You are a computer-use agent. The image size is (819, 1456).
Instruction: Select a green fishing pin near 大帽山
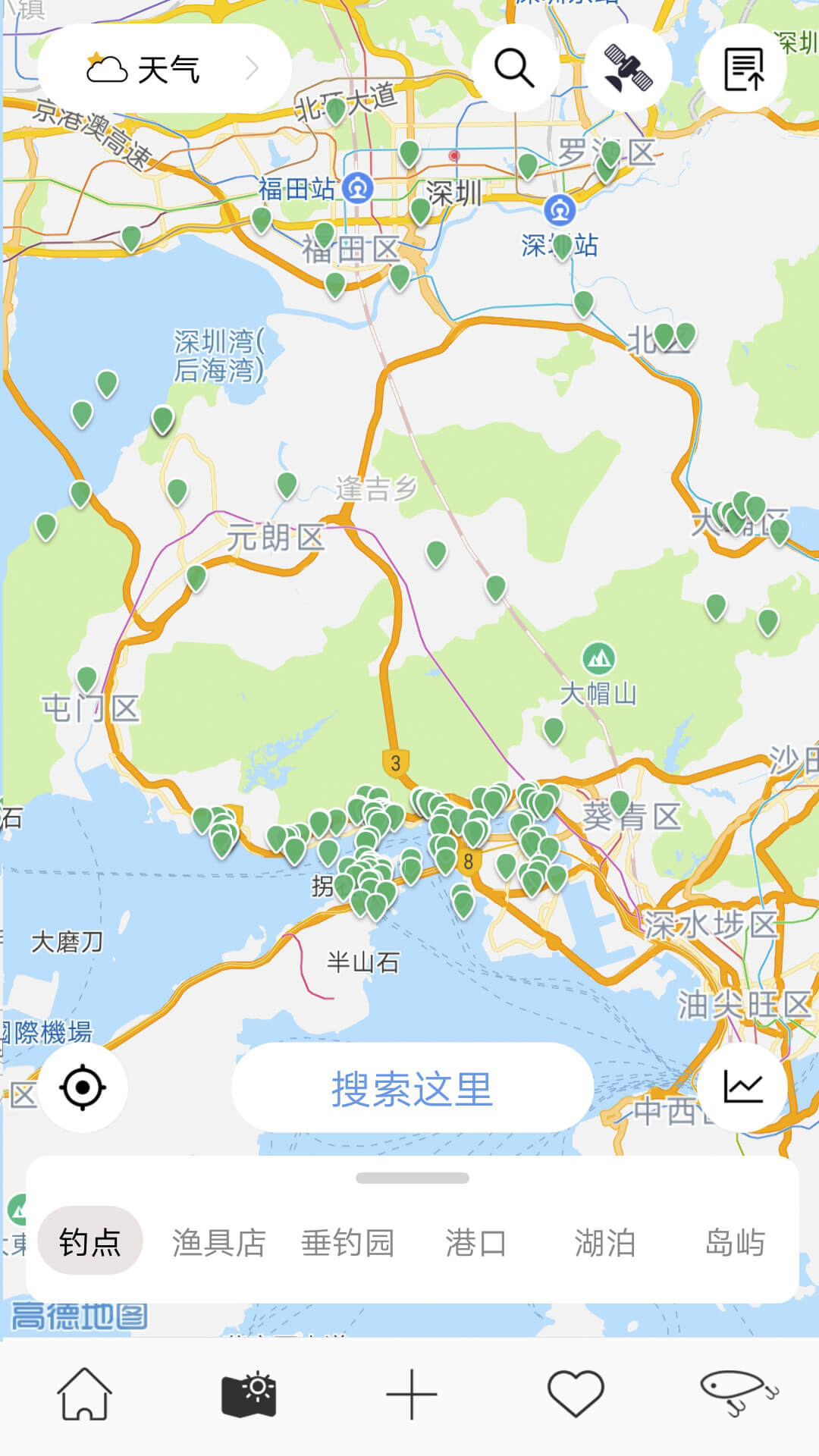tap(553, 730)
